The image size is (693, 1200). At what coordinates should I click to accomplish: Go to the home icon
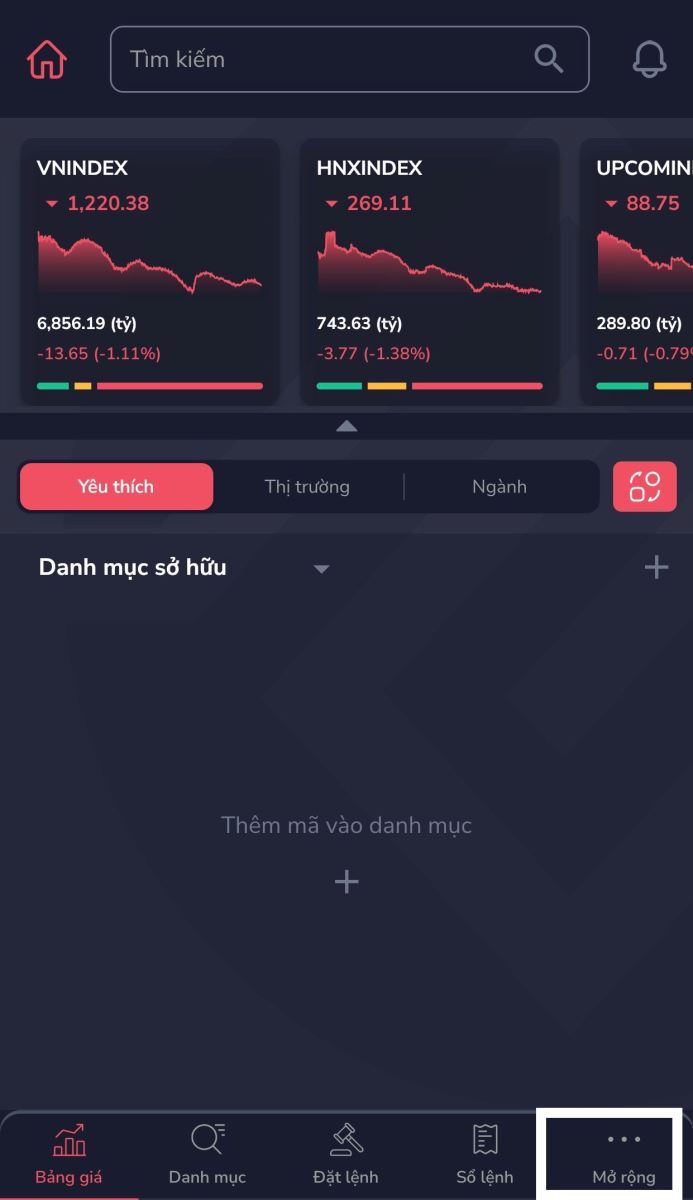tap(46, 59)
